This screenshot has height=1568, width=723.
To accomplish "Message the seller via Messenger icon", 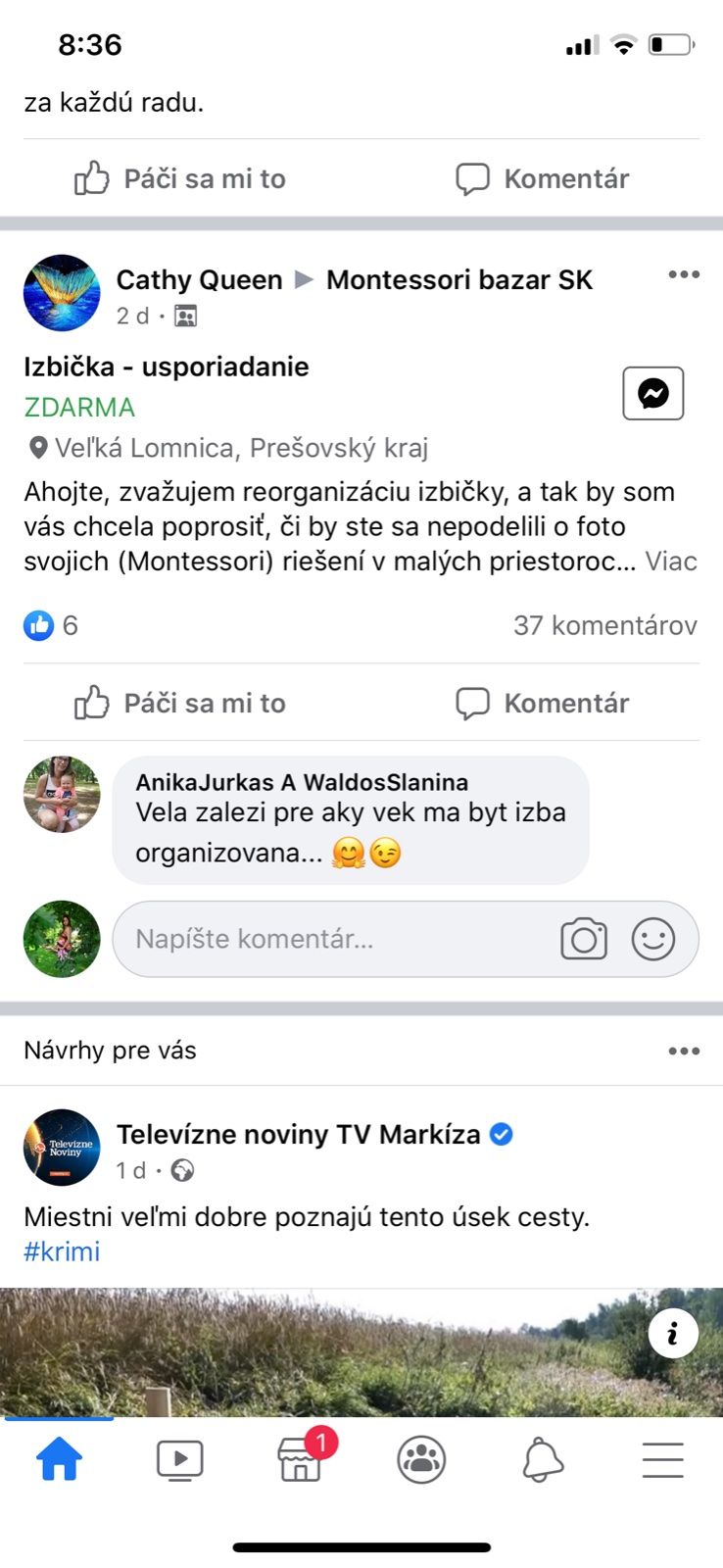I will (x=652, y=393).
